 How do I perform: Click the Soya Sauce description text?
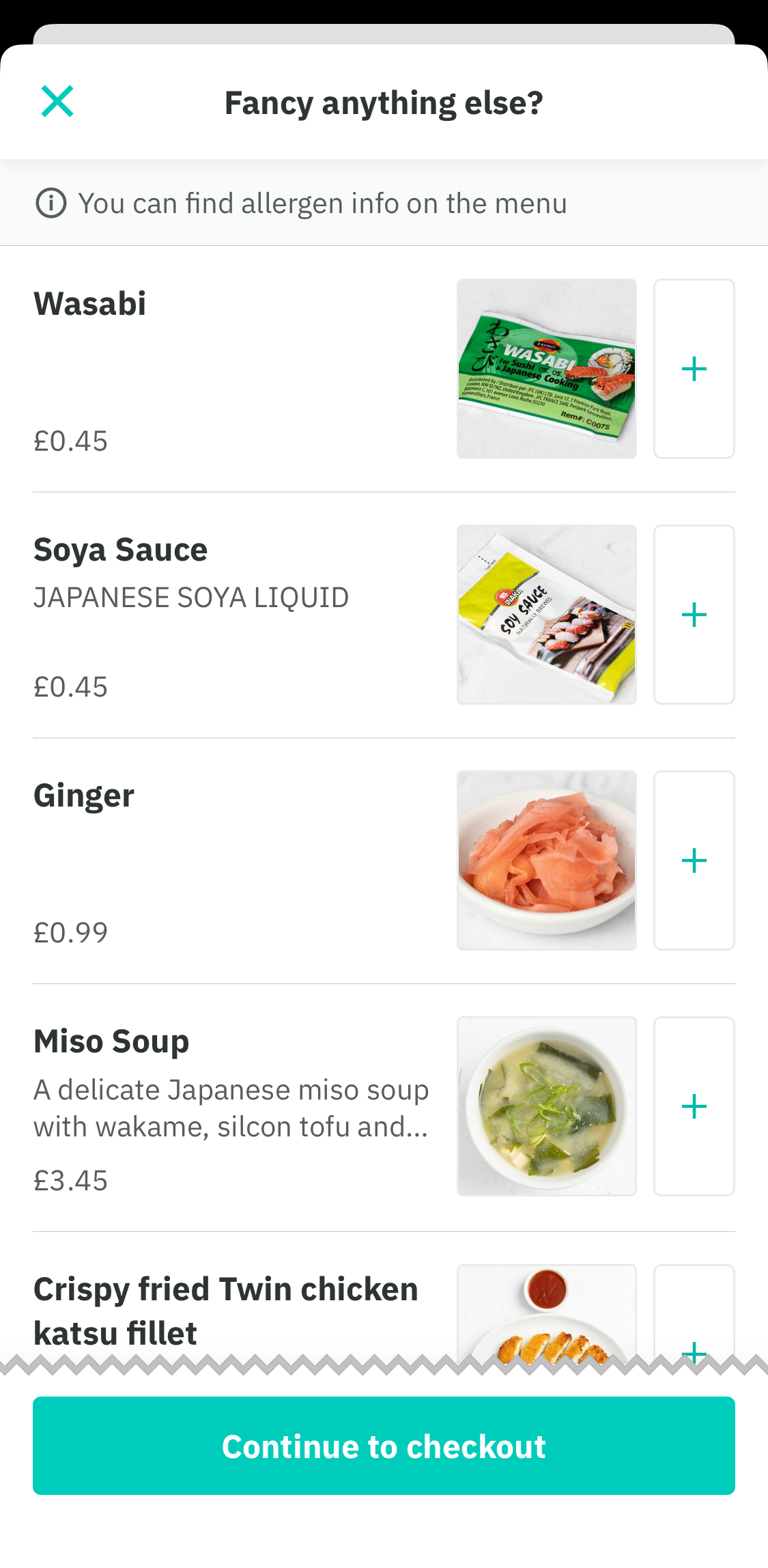pos(192,596)
